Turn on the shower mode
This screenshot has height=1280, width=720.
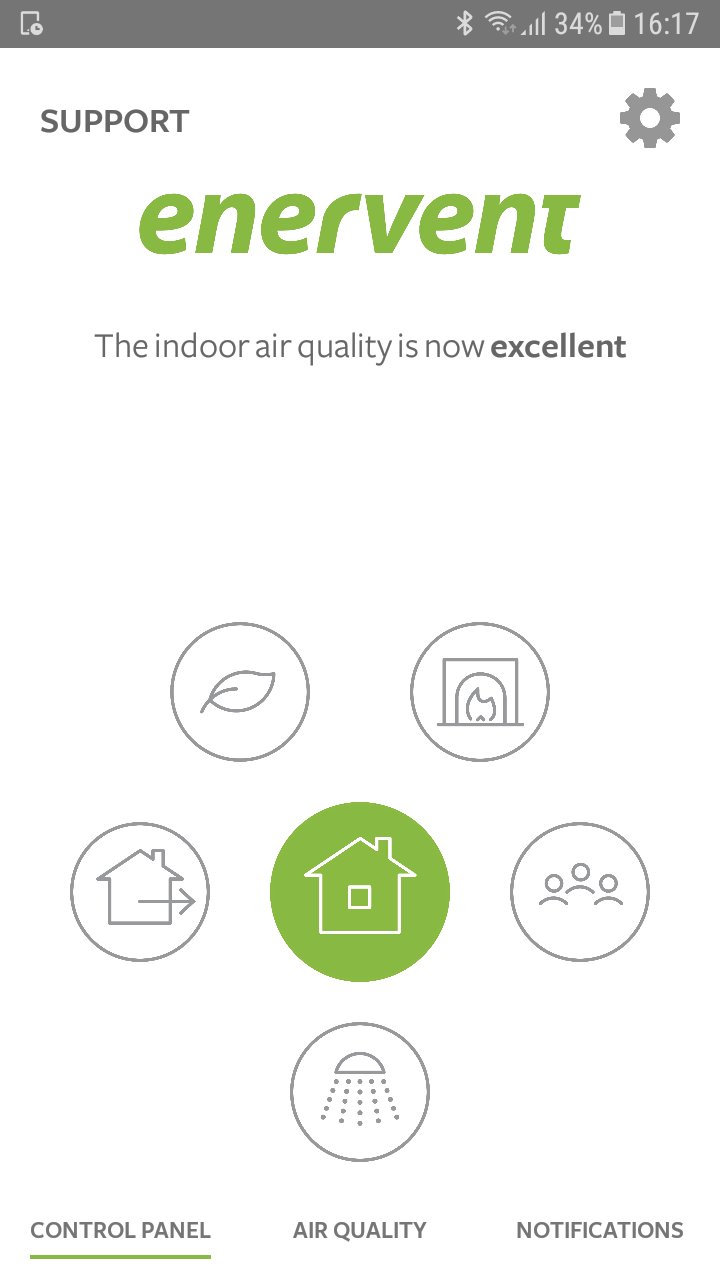360,1091
